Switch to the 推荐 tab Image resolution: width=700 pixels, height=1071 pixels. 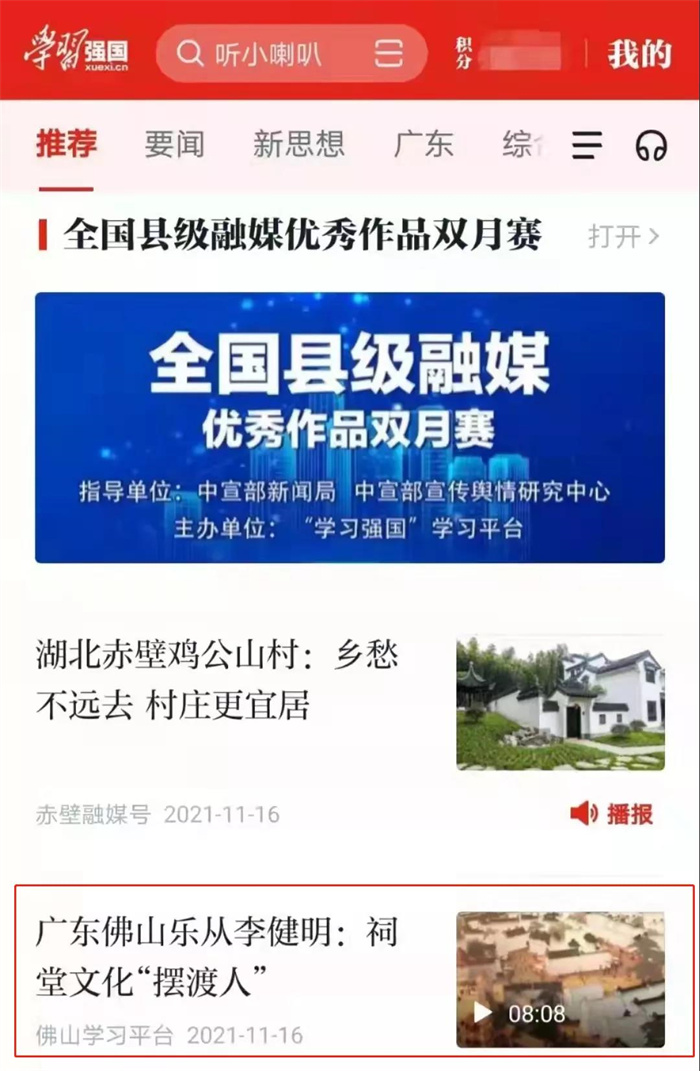click(x=66, y=145)
